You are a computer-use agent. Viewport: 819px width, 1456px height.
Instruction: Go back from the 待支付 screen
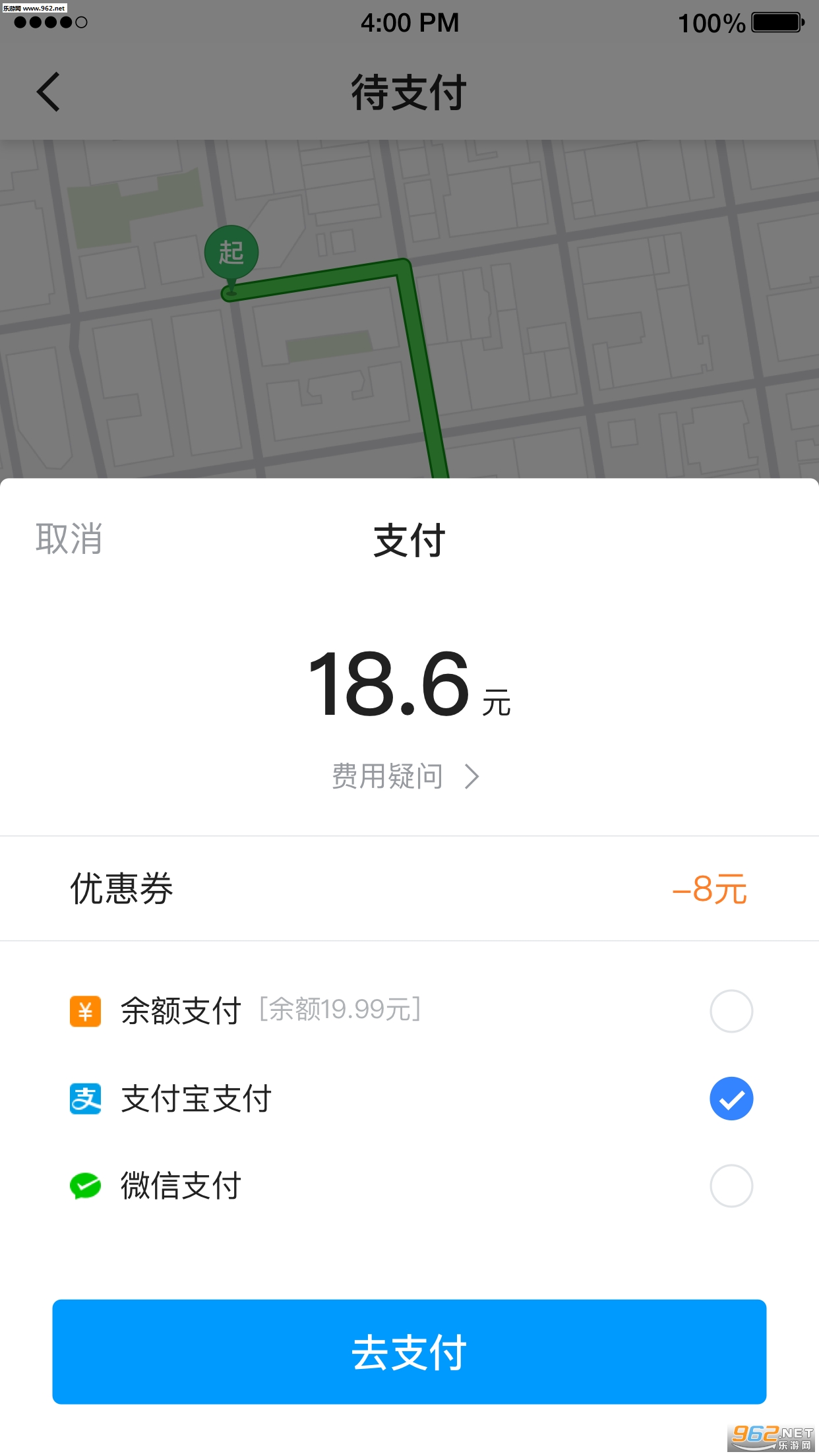click(x=48, y=92)
